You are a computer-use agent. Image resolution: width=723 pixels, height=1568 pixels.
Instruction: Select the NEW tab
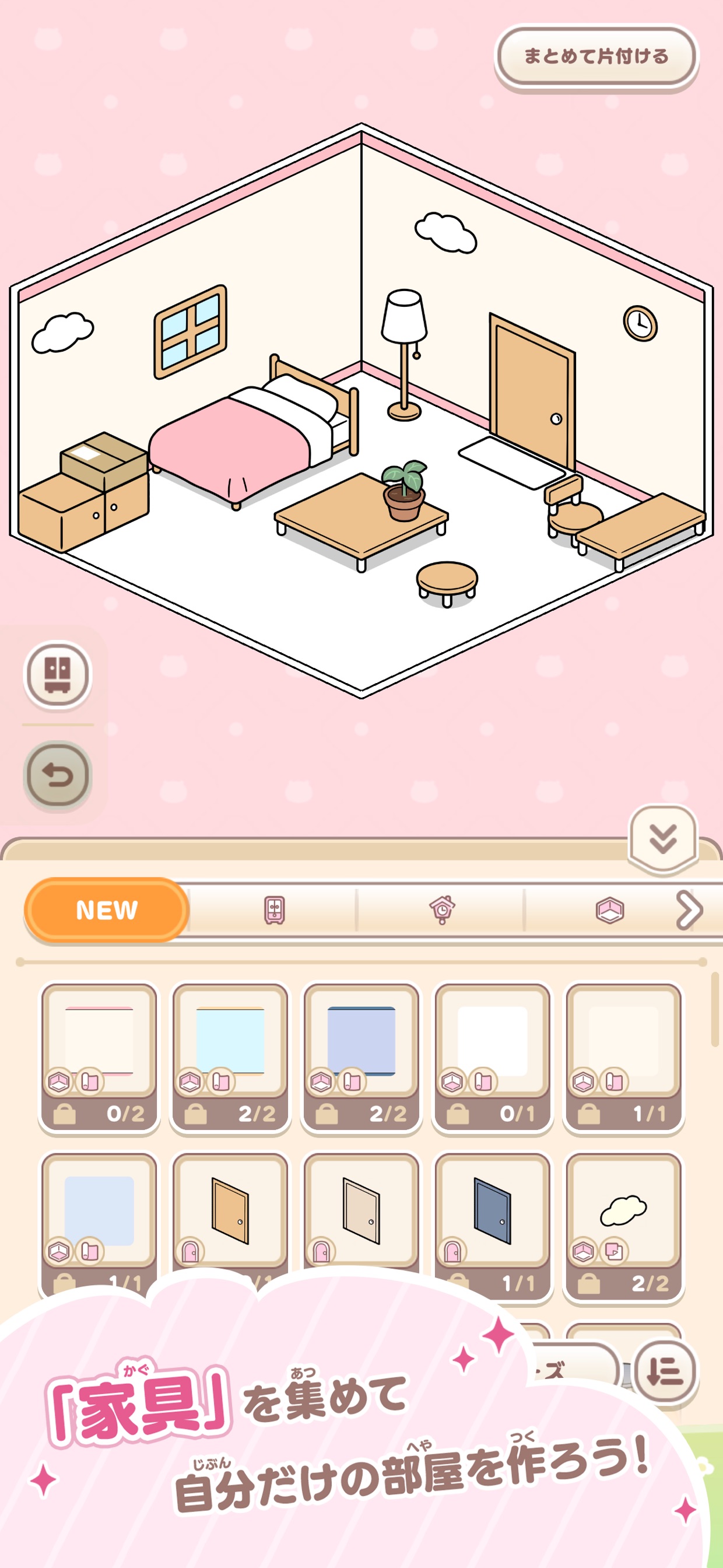tap(107, 910)
